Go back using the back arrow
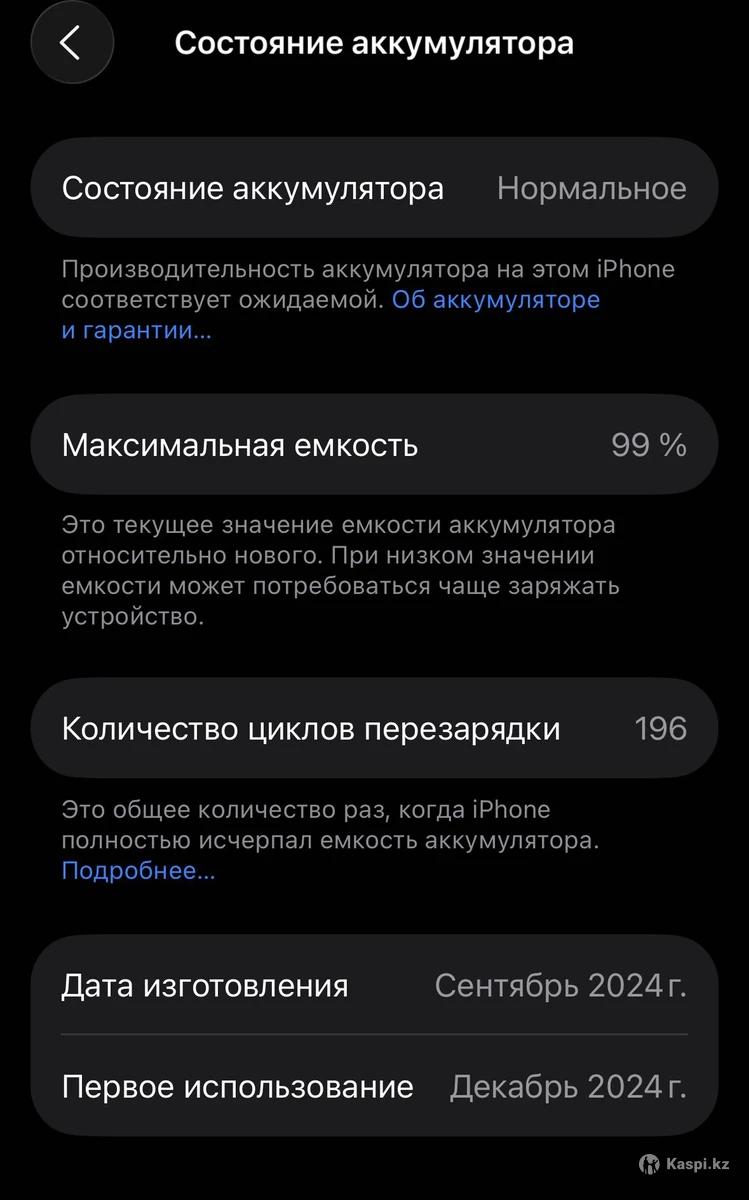Viewport: 749px width, 1200px height. tap(71, 43)
